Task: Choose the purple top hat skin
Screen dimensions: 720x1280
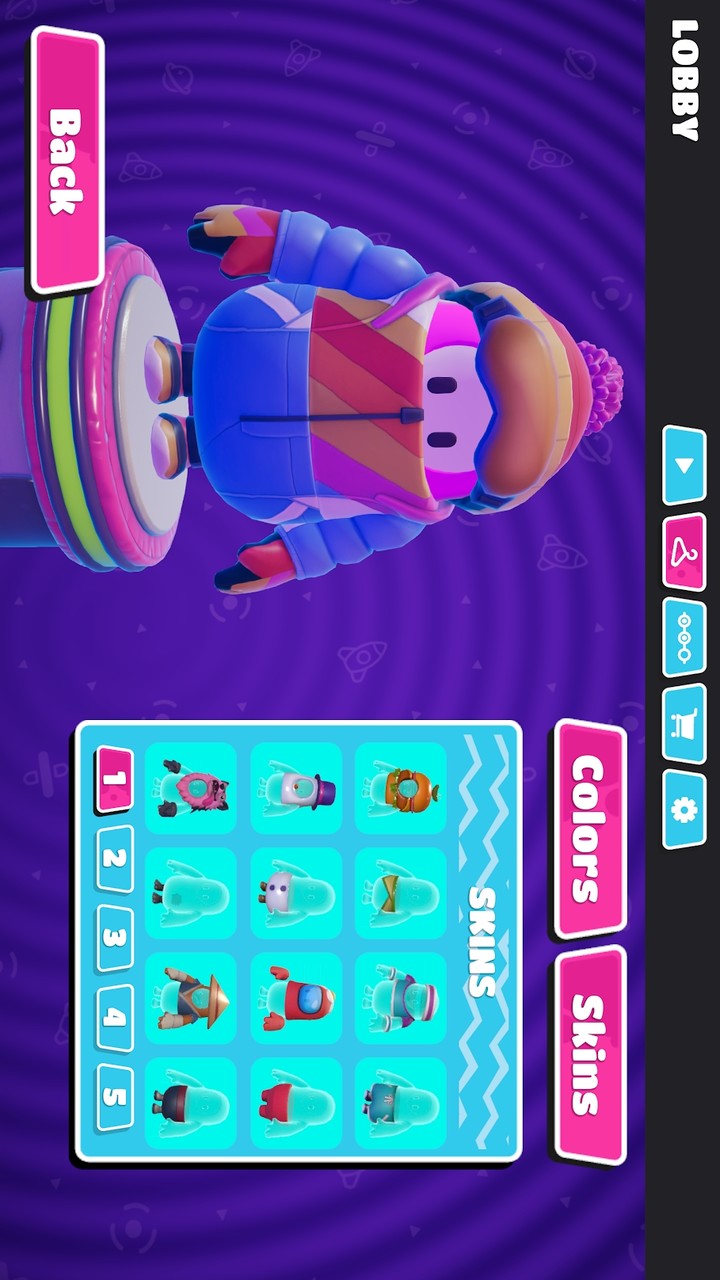Action: [x=296, y=788]
